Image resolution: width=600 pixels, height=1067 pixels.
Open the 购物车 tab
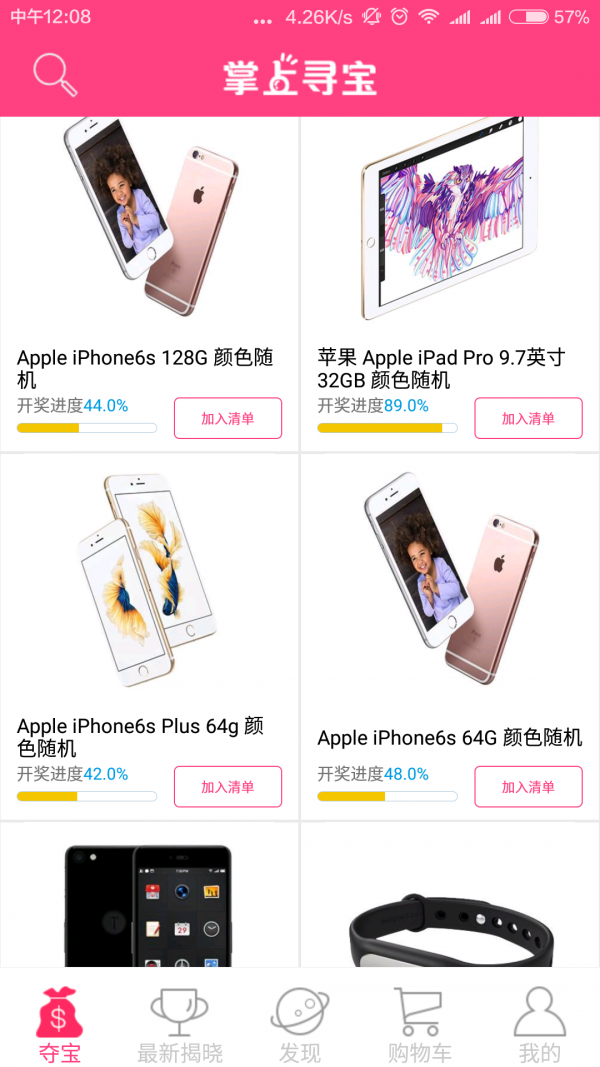[420, 1025]
